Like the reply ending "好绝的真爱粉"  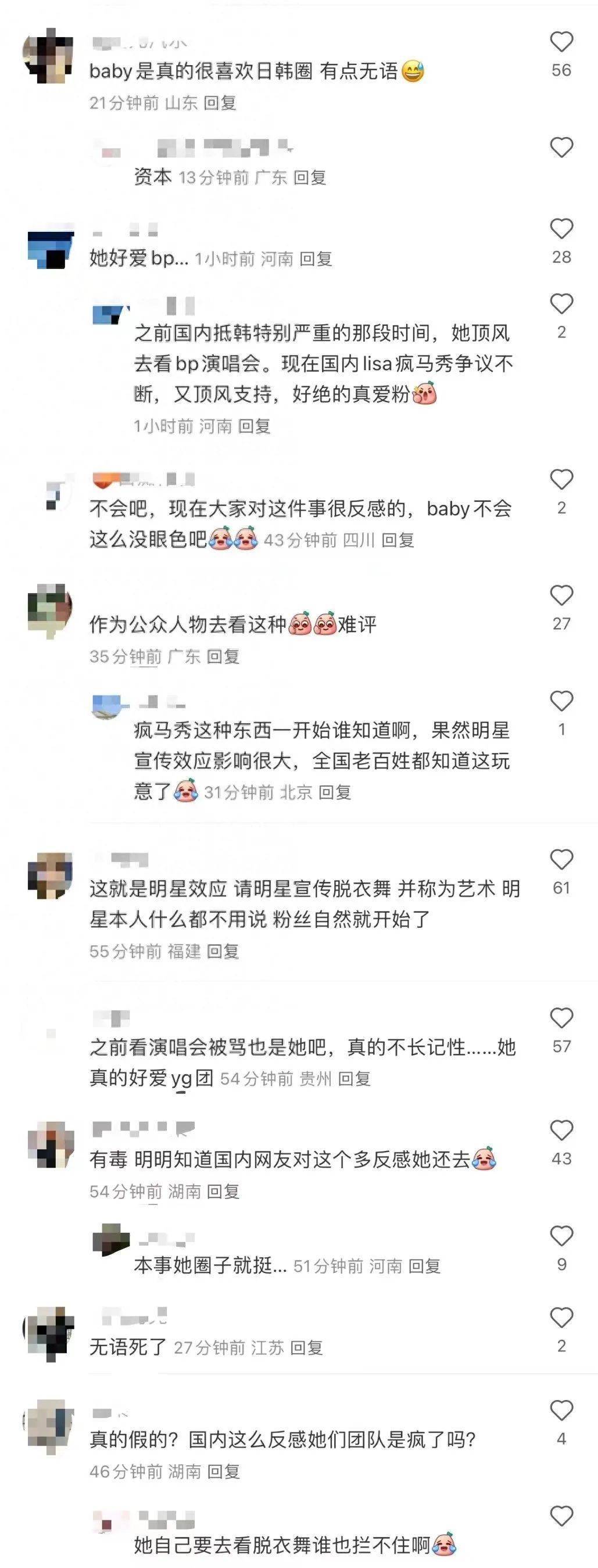(x=561, y=304)
